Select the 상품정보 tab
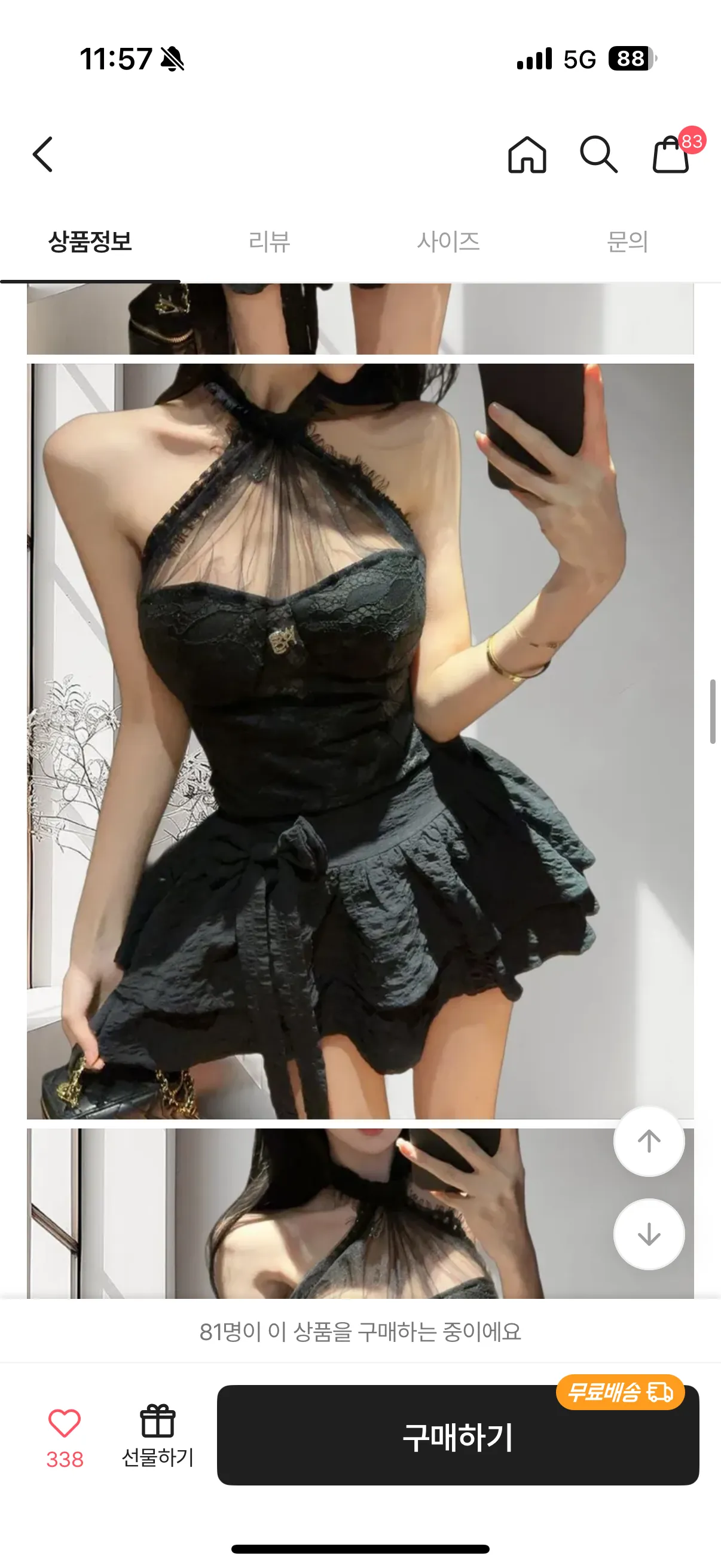 (90, 242)
